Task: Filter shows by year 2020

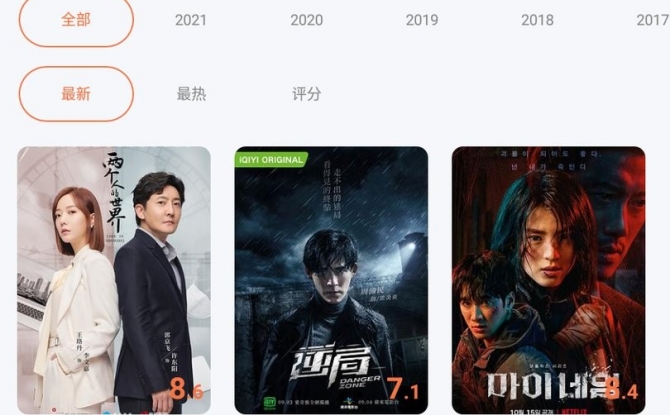Action: [x=306, y=20]
